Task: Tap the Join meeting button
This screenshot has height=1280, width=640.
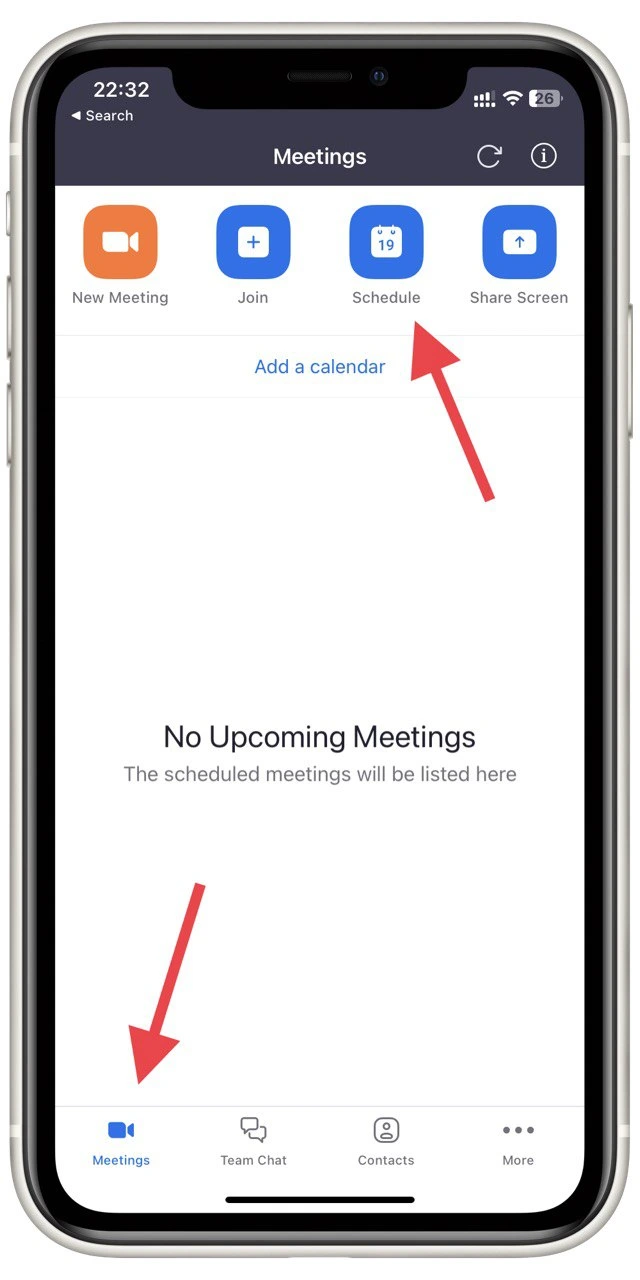Action: tap(253, 242)
